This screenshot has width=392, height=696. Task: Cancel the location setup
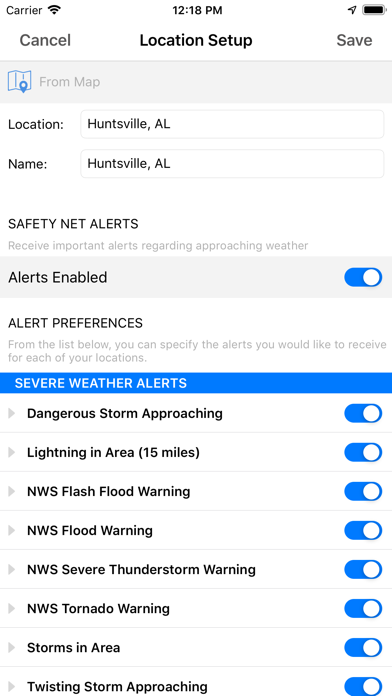(x=45, y=40)
